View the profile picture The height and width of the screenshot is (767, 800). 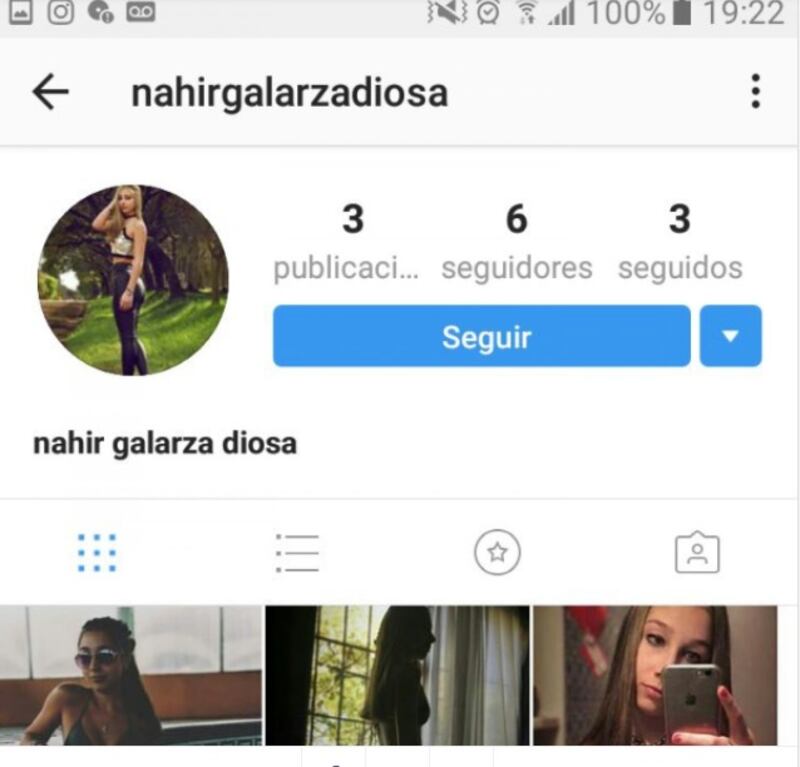tap(133, 280)
